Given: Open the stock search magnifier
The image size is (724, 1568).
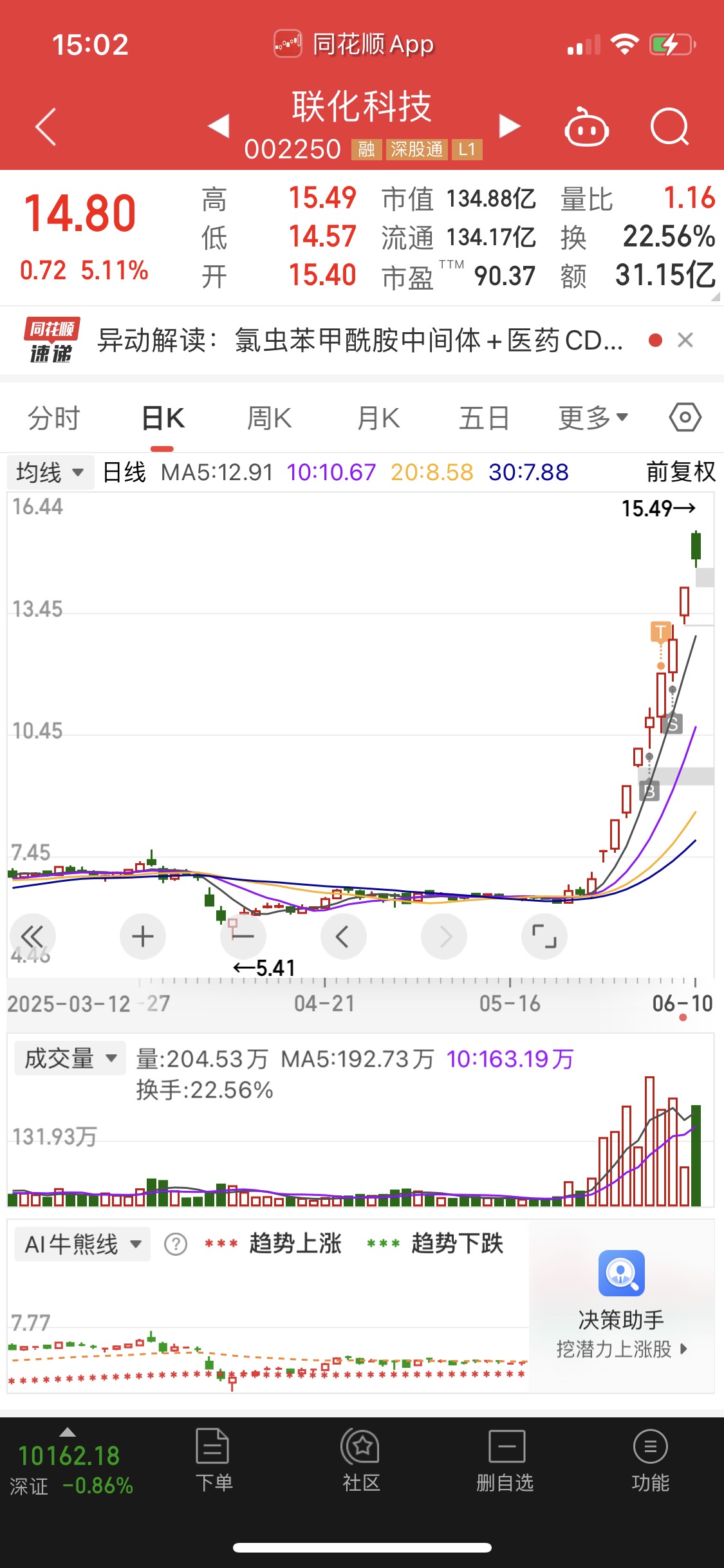Looking at the screenshot, I should click(669, 127).
